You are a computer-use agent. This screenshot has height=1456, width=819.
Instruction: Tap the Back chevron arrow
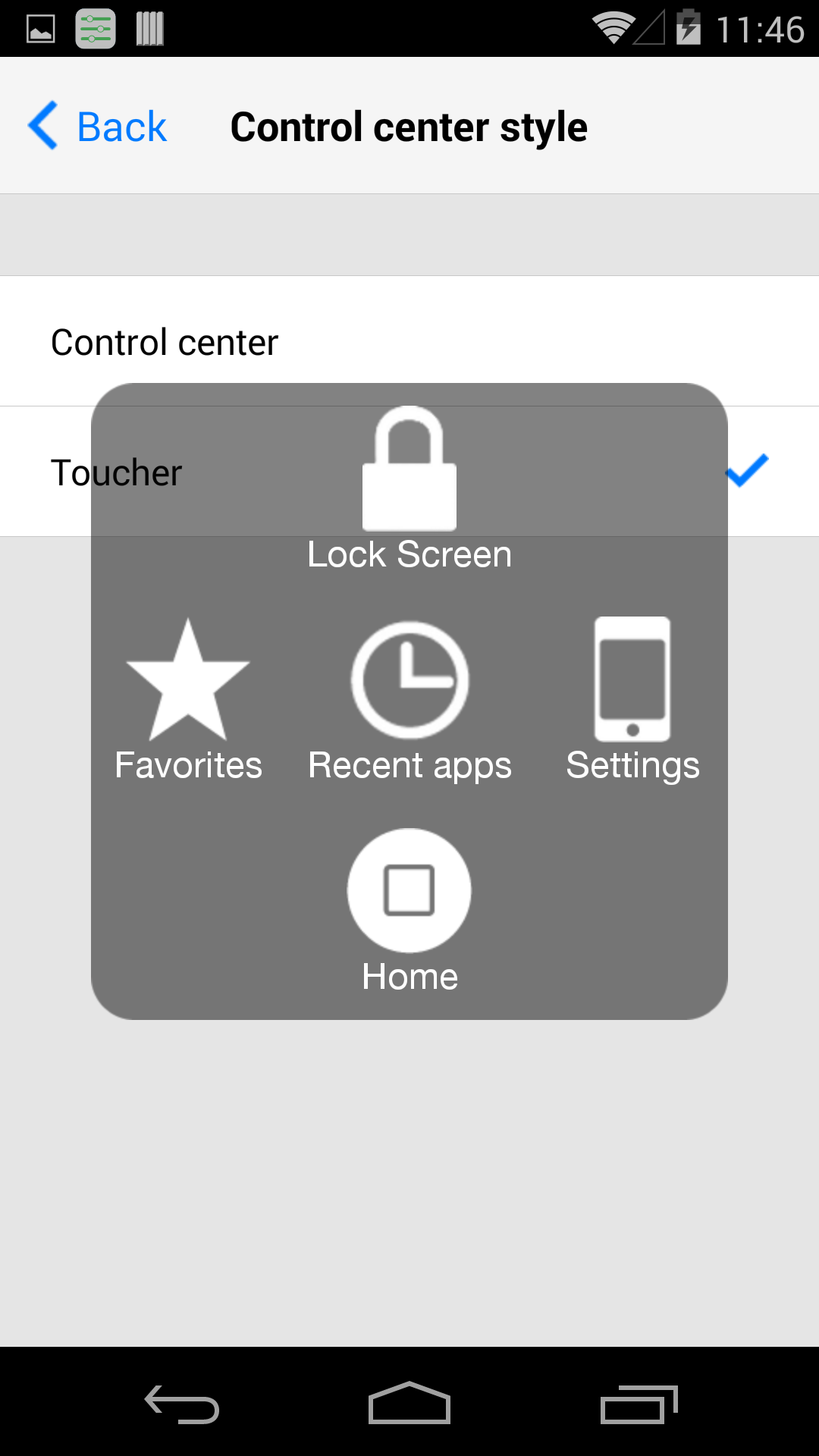tap(43, 125)
